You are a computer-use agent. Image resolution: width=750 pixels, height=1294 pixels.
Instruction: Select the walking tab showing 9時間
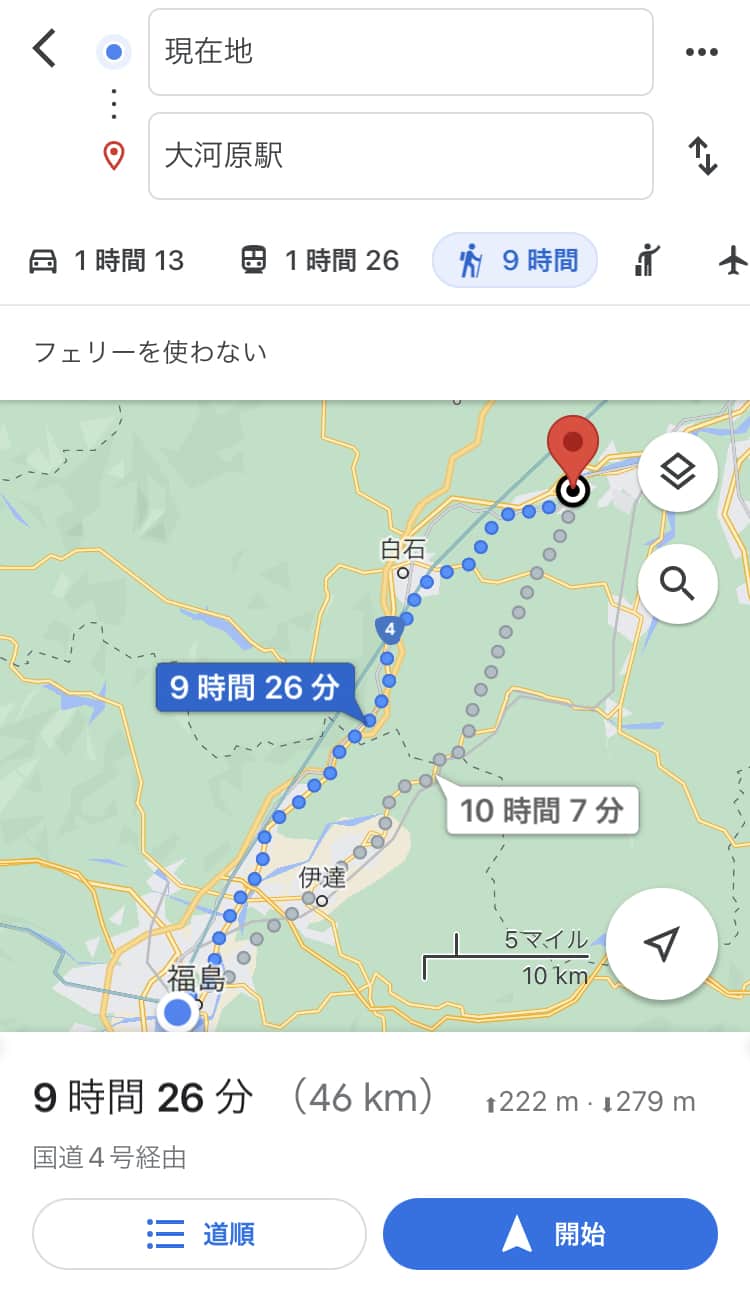(515, 261)
